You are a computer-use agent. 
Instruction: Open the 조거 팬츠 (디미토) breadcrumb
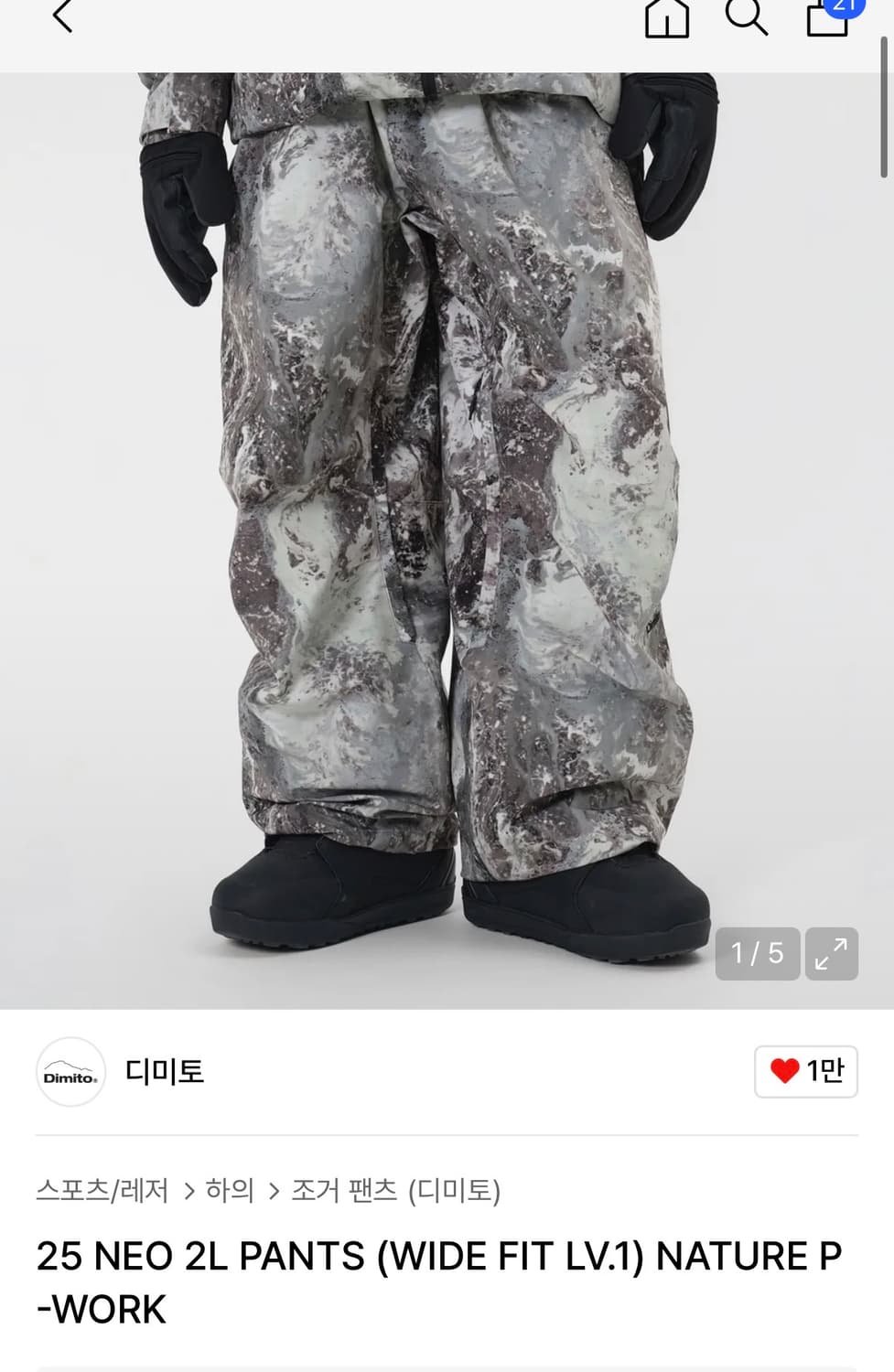[x=398, y=1189]
